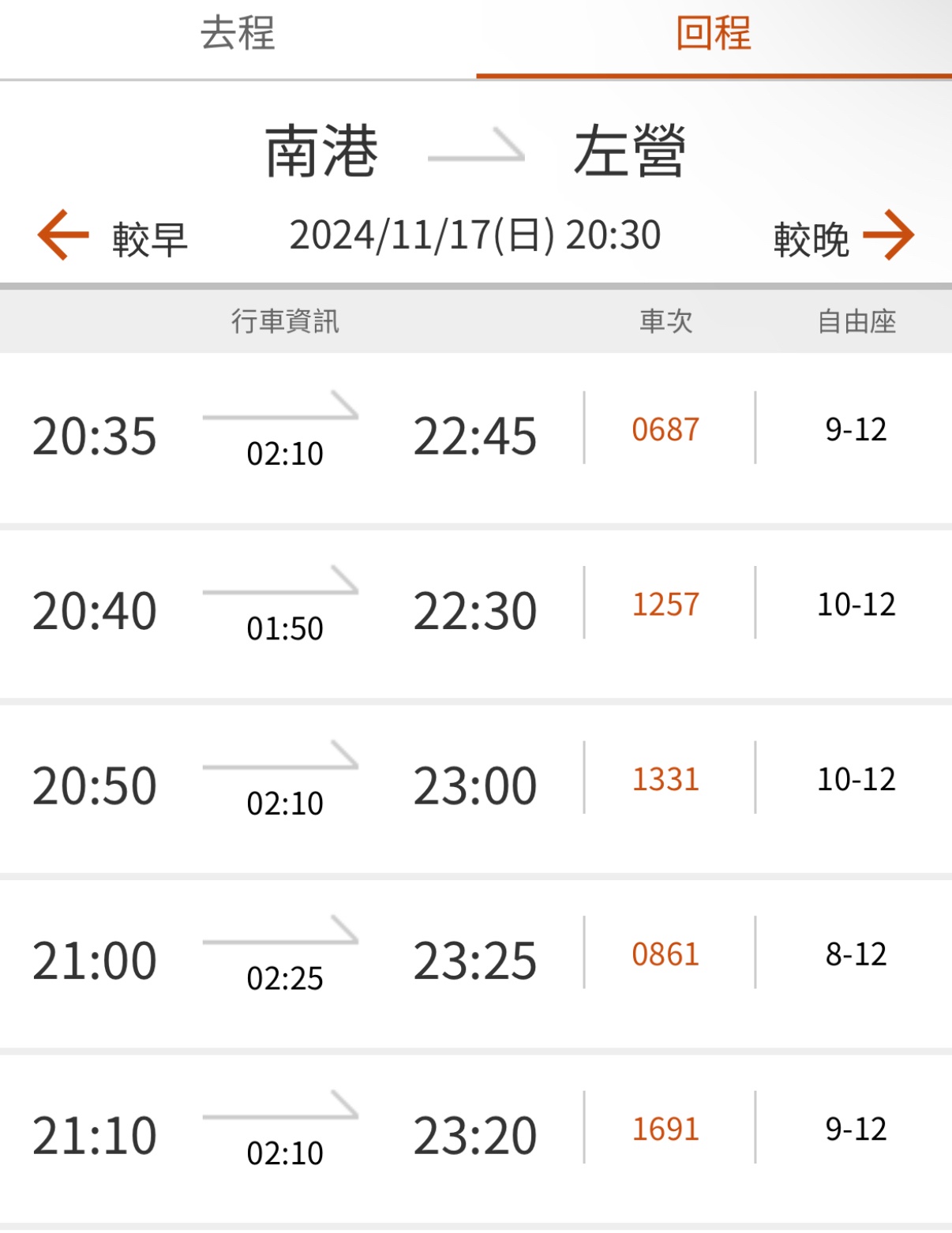952x1233 pixels.
Task: Switch to the 去程 tab
Action: (x=238, y=35)
